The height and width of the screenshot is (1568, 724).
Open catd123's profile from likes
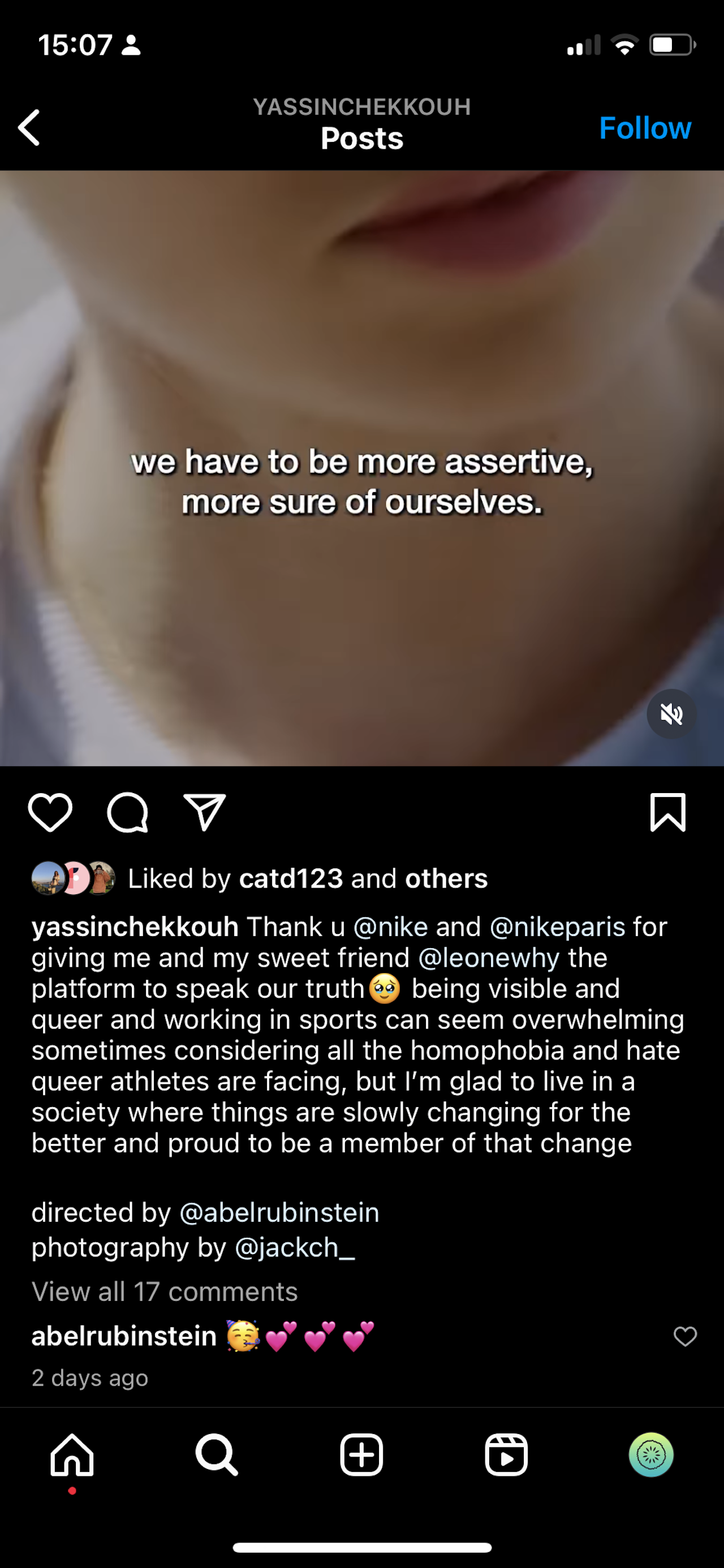[x=291, y=878]
